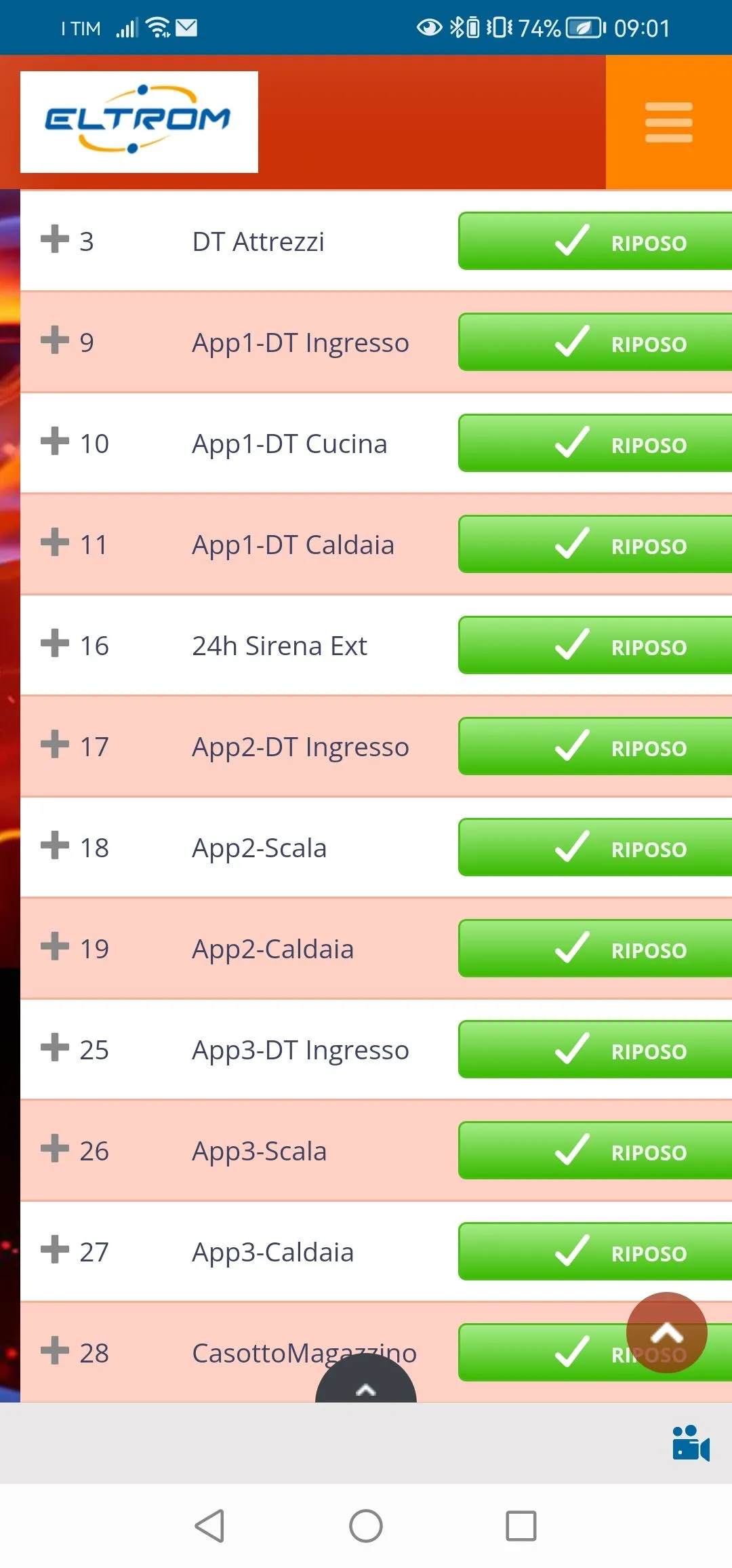Expand zone 10 App1-DT Cucina
This screenshot has height=1568, width=732.
click(x=55, y=442)
